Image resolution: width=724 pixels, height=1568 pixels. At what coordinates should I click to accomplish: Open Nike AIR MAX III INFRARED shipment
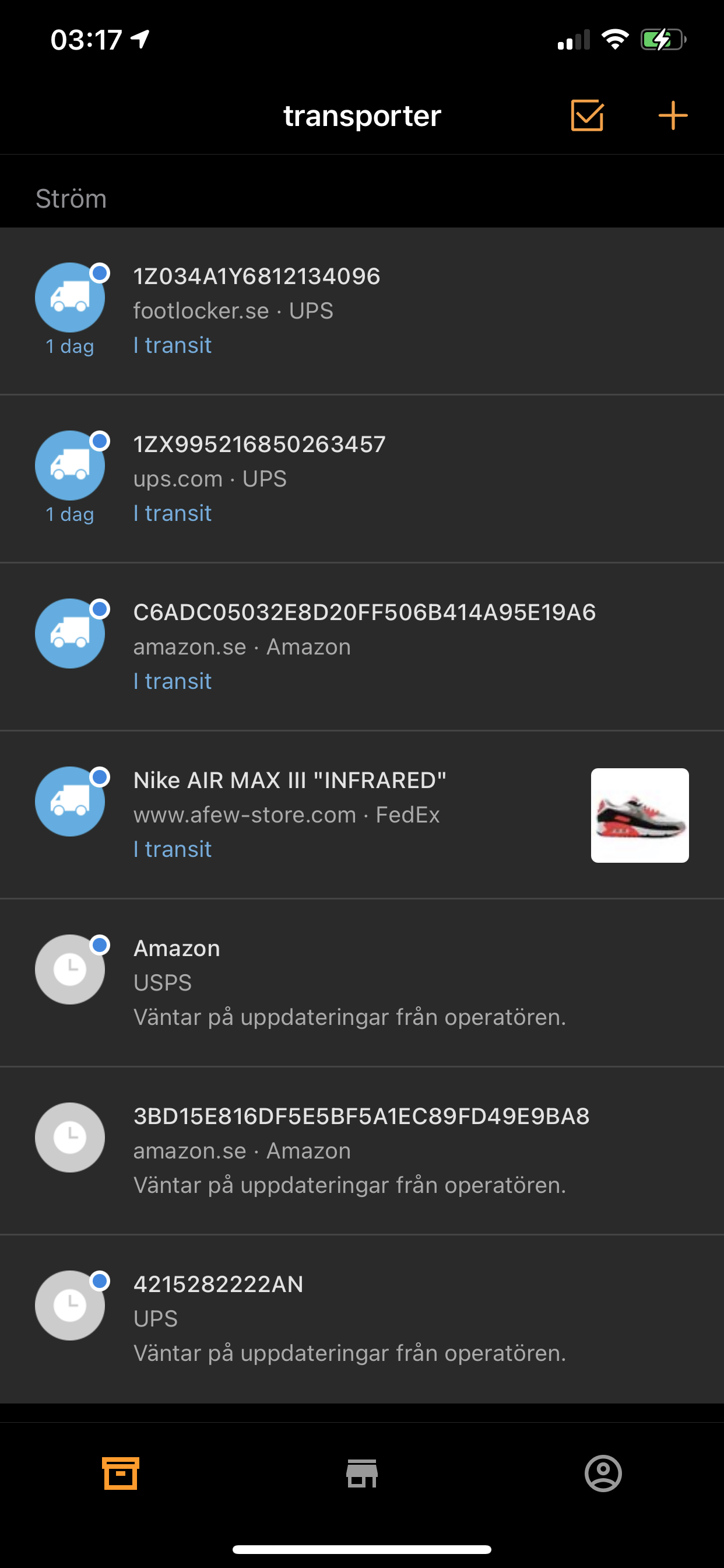pyautogui.click(x=362, y=815)
